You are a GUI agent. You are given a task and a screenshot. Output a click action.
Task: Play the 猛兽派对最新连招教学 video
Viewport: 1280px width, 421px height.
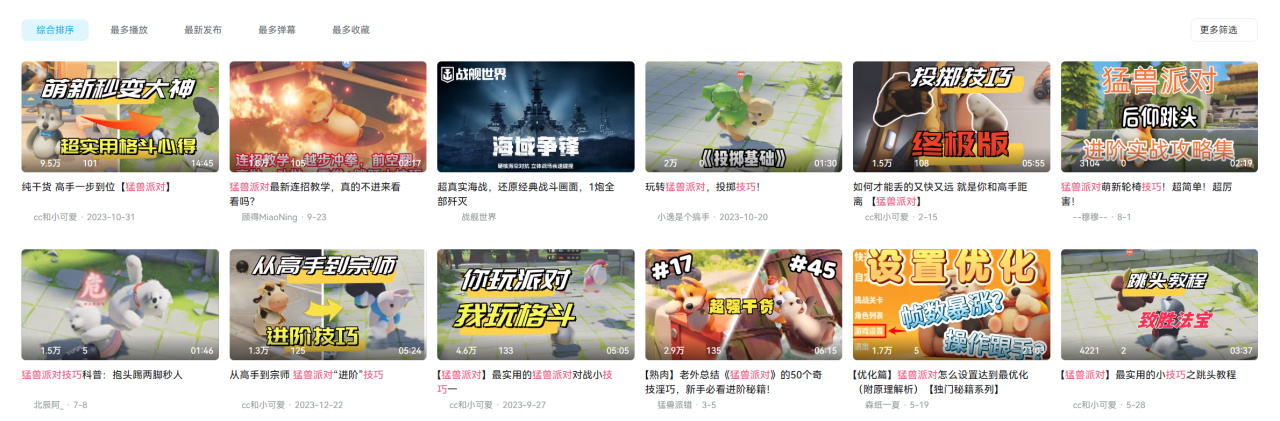[x=328, y=117]
